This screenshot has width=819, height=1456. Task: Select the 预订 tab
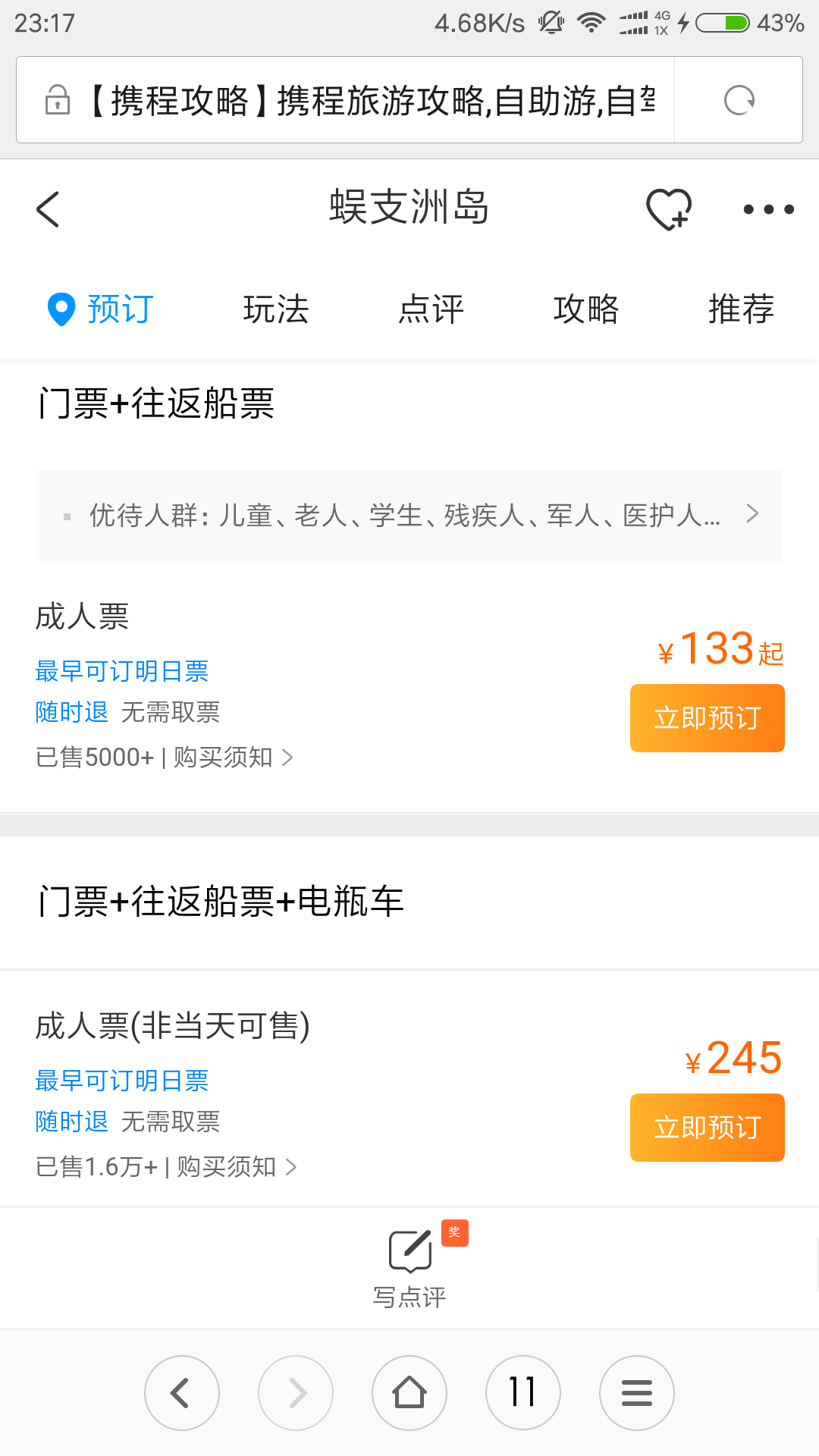(x=101, y=309)
